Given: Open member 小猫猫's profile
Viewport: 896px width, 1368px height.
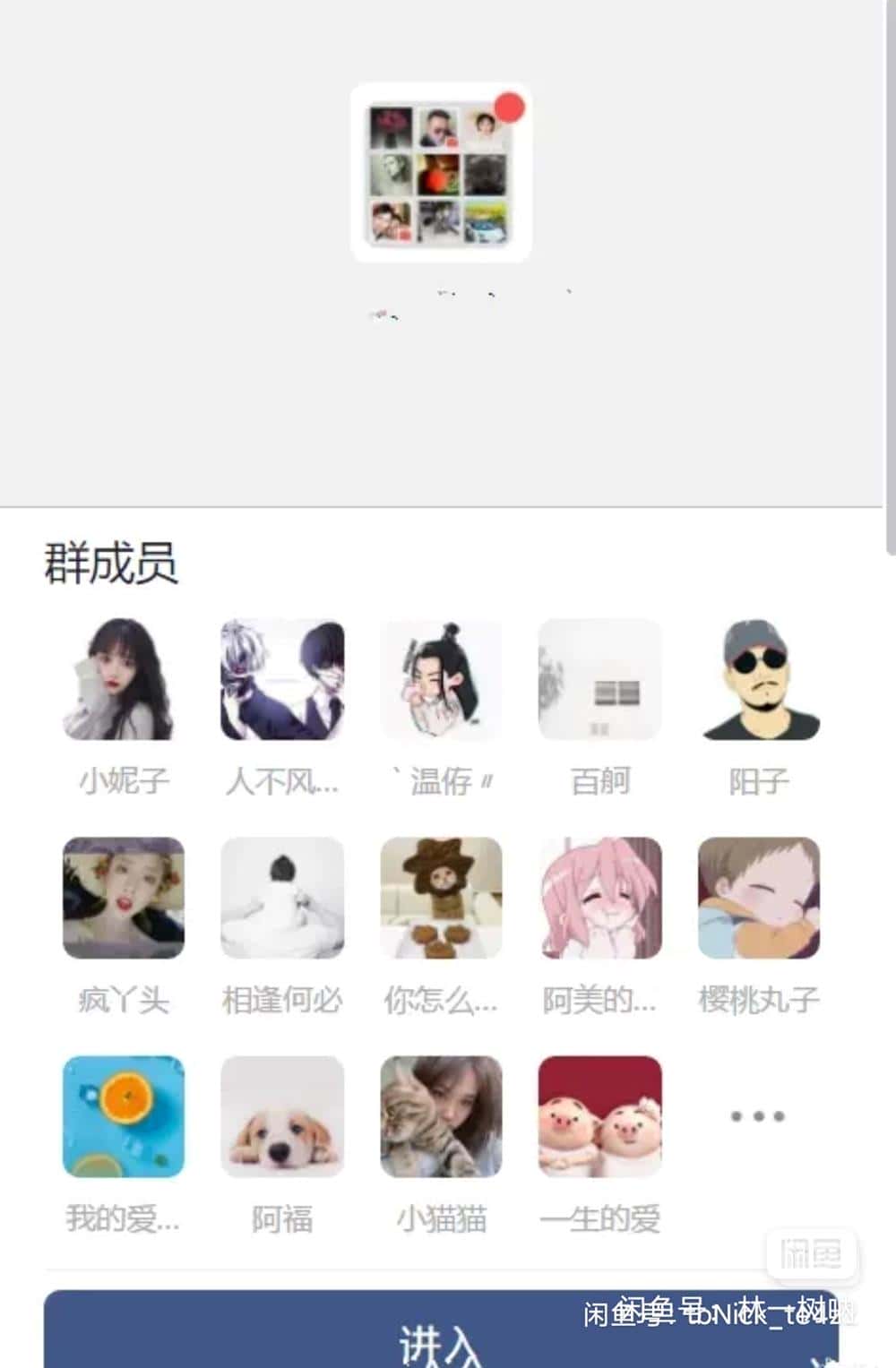Looking at the screenshot, I should (441, 1116).
